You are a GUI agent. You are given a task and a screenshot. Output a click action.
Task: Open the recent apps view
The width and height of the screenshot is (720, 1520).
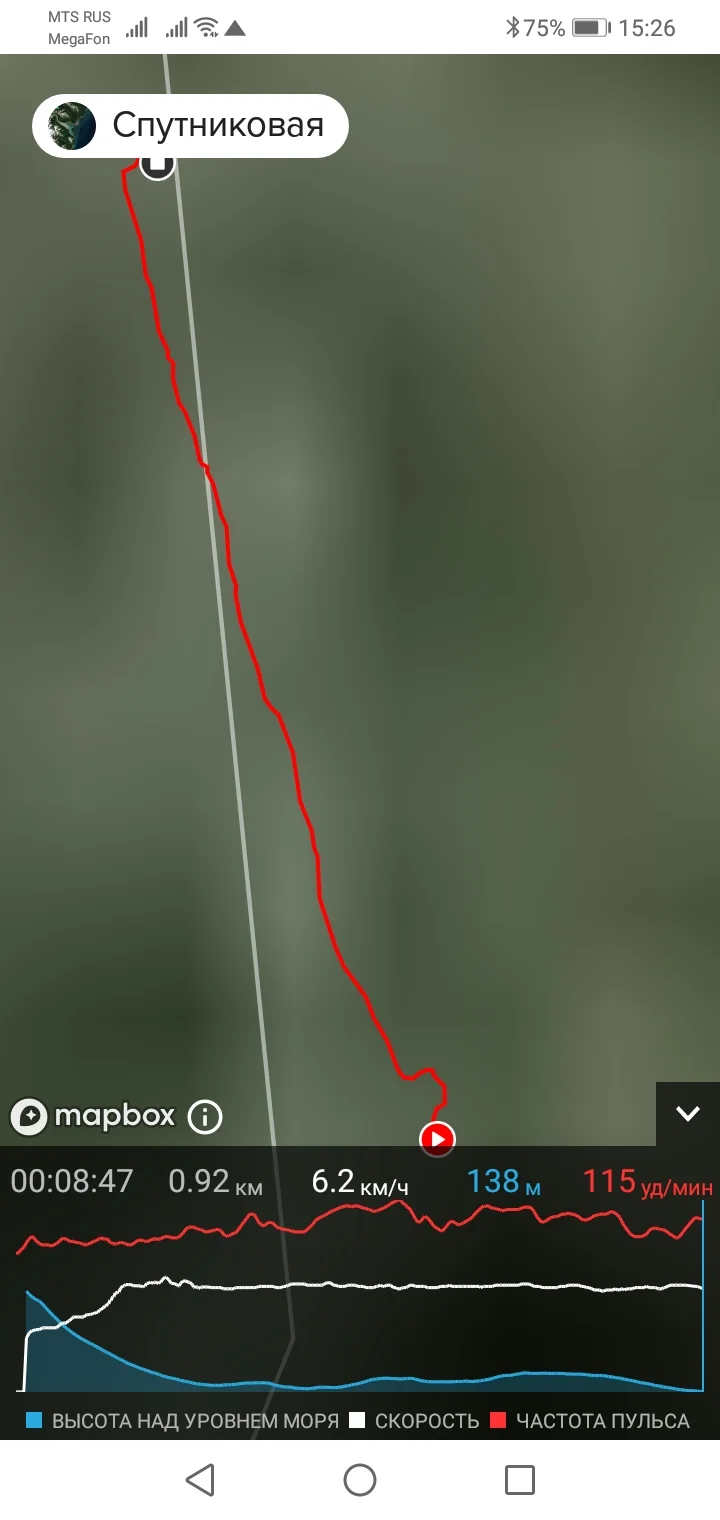pos(519,1479)
